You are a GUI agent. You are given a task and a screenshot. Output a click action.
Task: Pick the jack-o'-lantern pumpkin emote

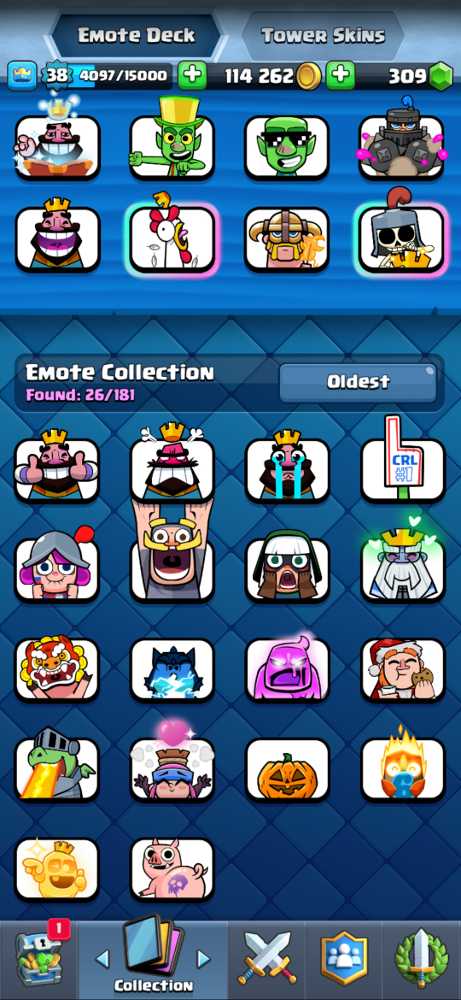click(x=287, y=769)
